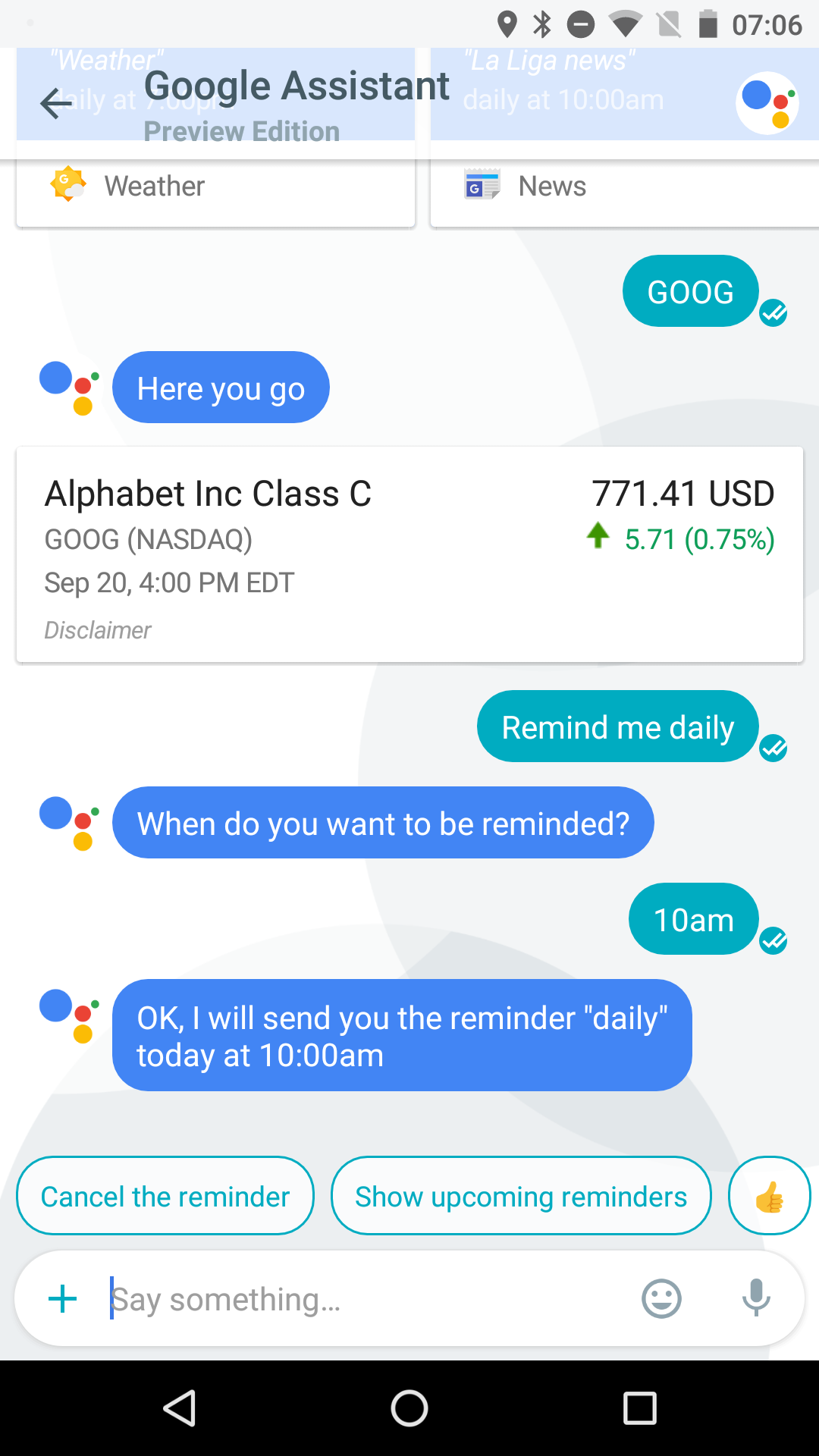The image size is (819, 1456).
Task: Tap the back arrow in the header
Action: (x=54, y=103)
